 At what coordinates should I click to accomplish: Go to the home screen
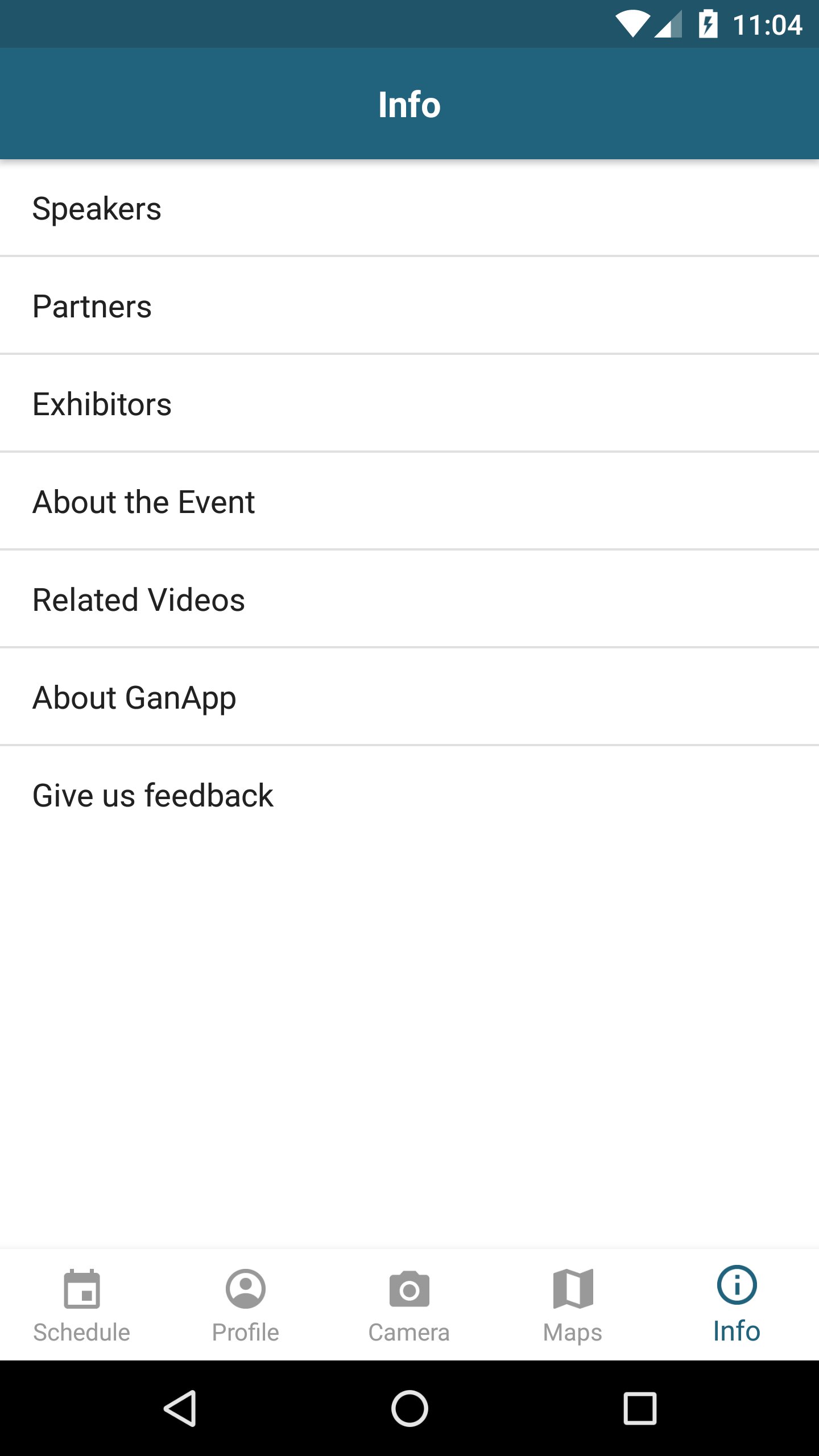(x=409, y=1408)
